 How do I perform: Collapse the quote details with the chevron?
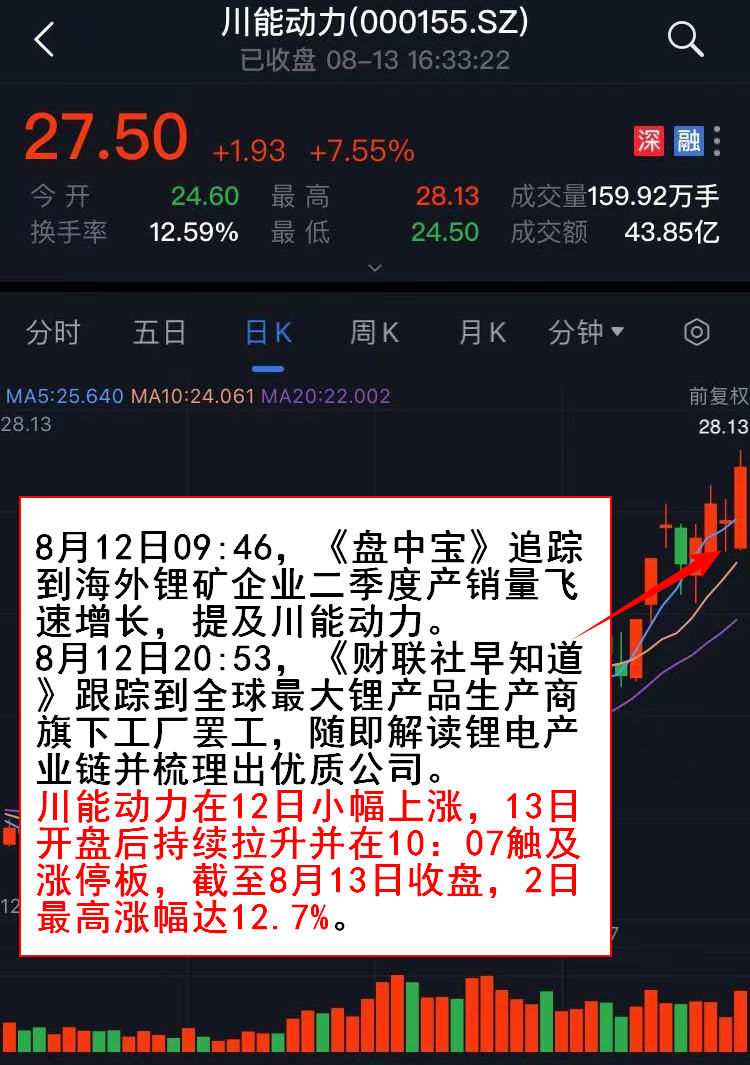(x=374, y=268)
